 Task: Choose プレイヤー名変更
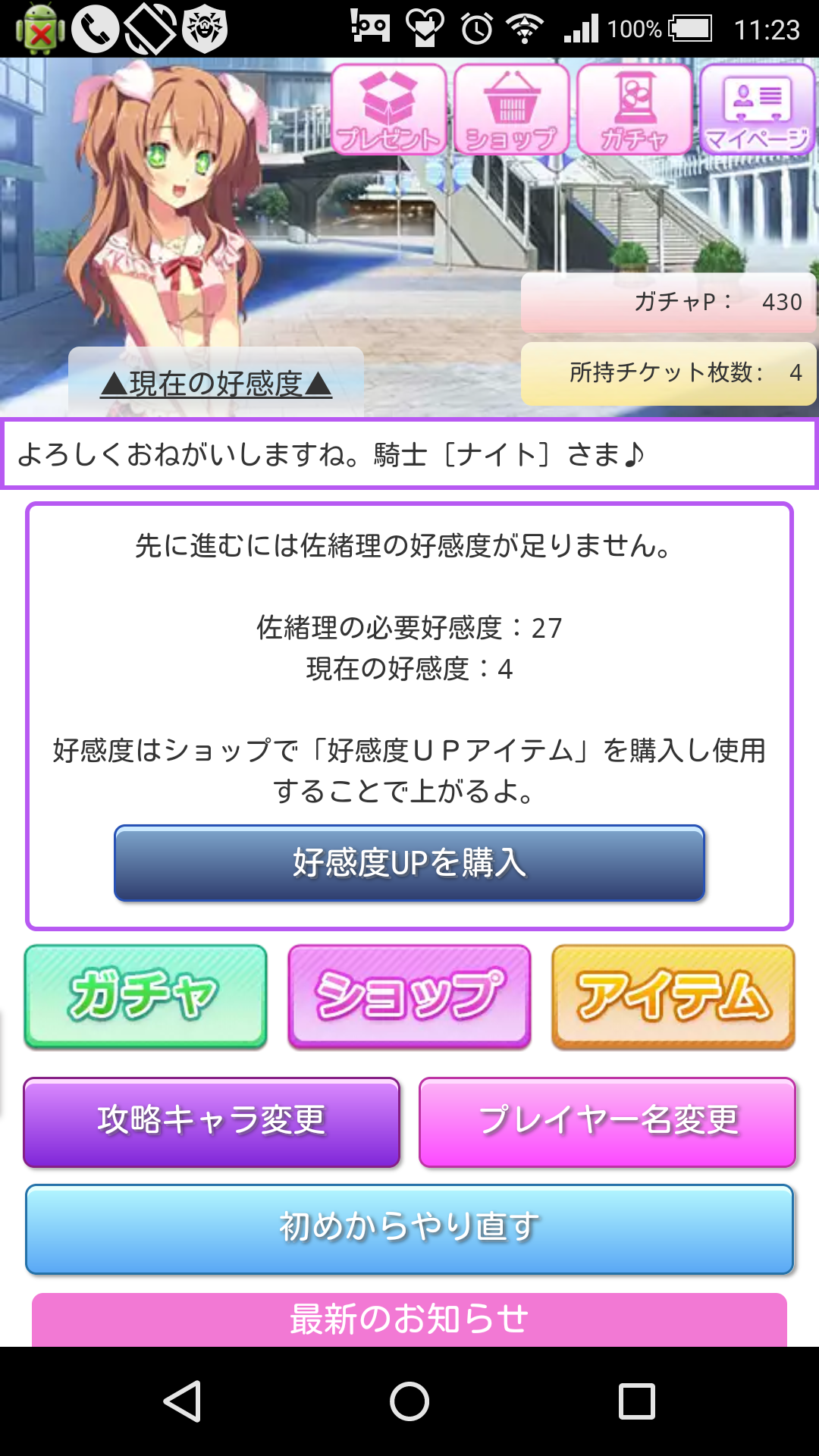tap(607, 1122)
